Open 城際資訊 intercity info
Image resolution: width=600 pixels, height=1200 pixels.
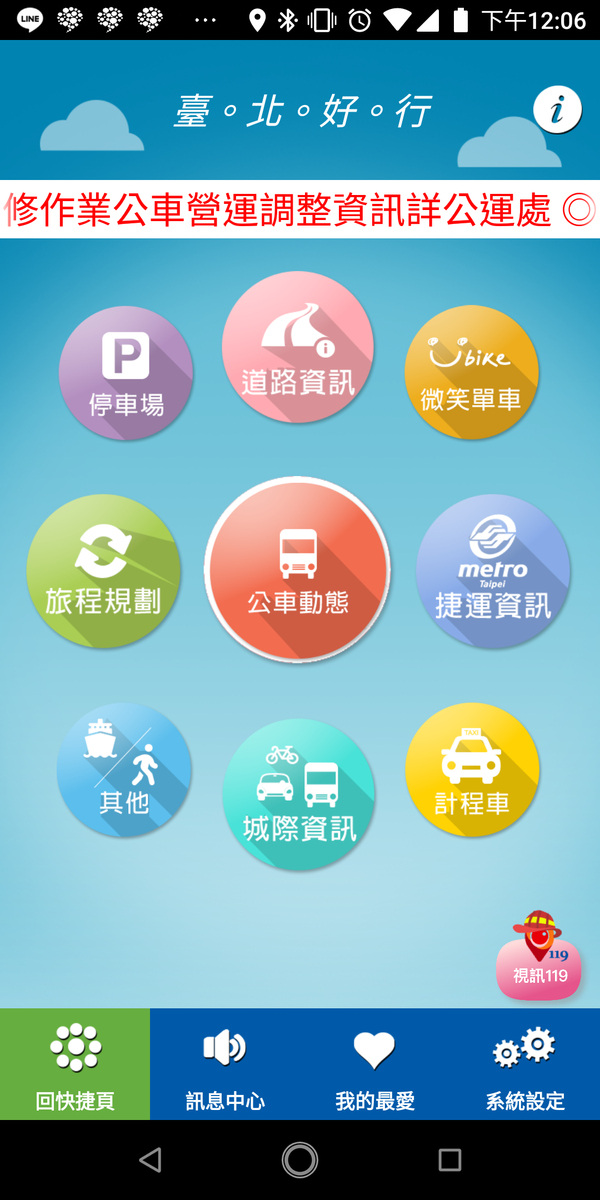(299, 795)
